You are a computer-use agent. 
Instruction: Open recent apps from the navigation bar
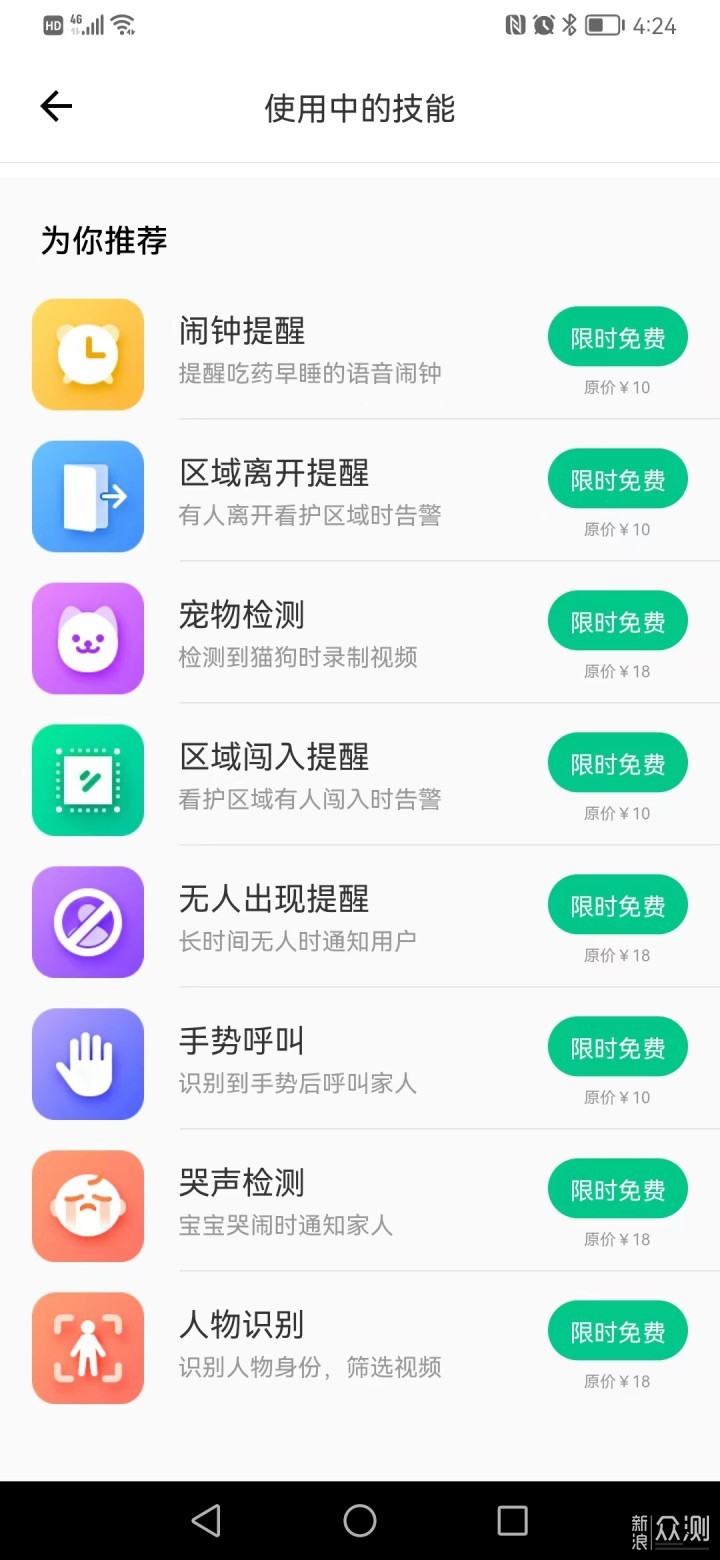[x=512, y=1521]
